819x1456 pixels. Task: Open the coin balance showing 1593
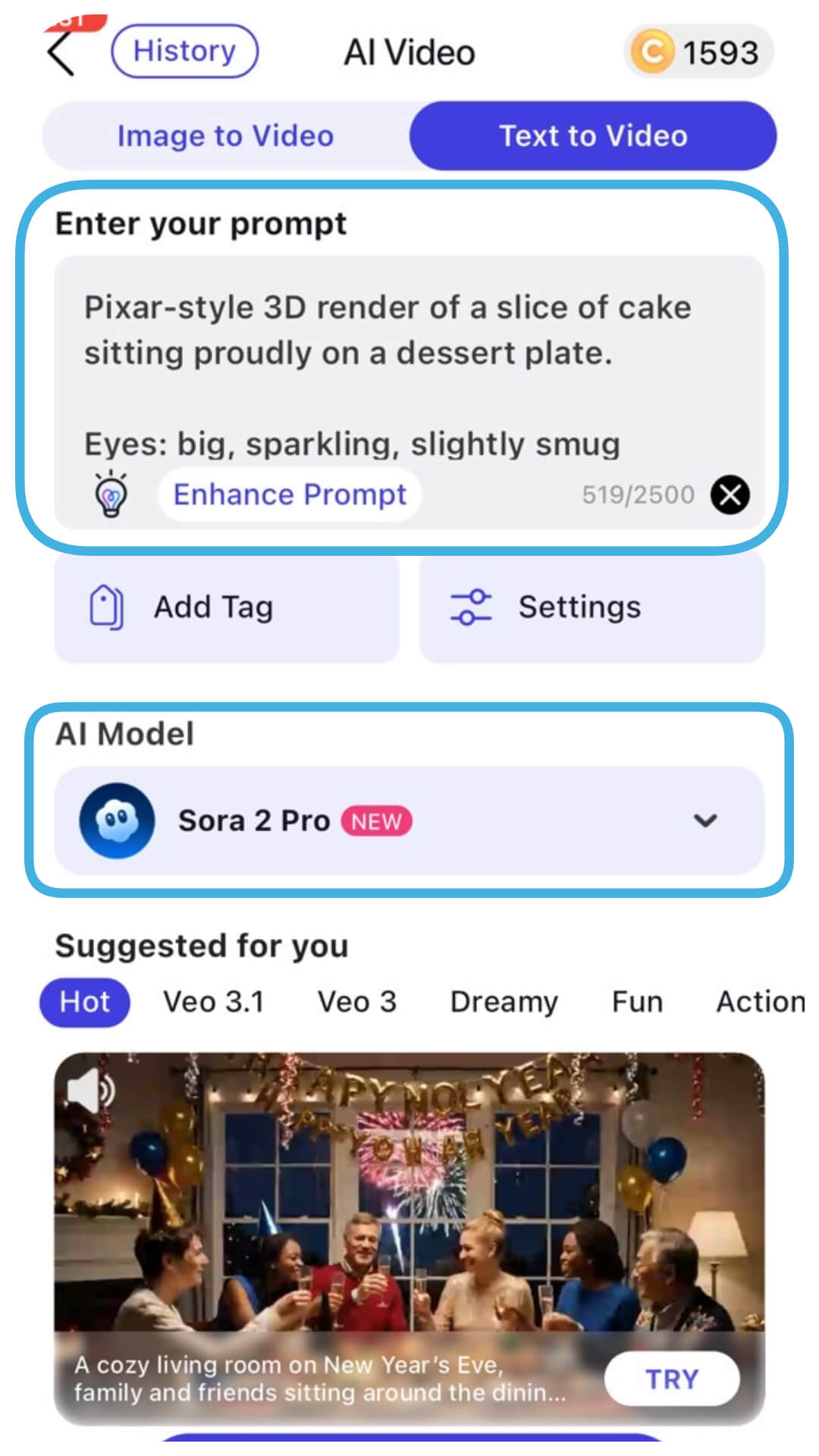coord(698,52)
